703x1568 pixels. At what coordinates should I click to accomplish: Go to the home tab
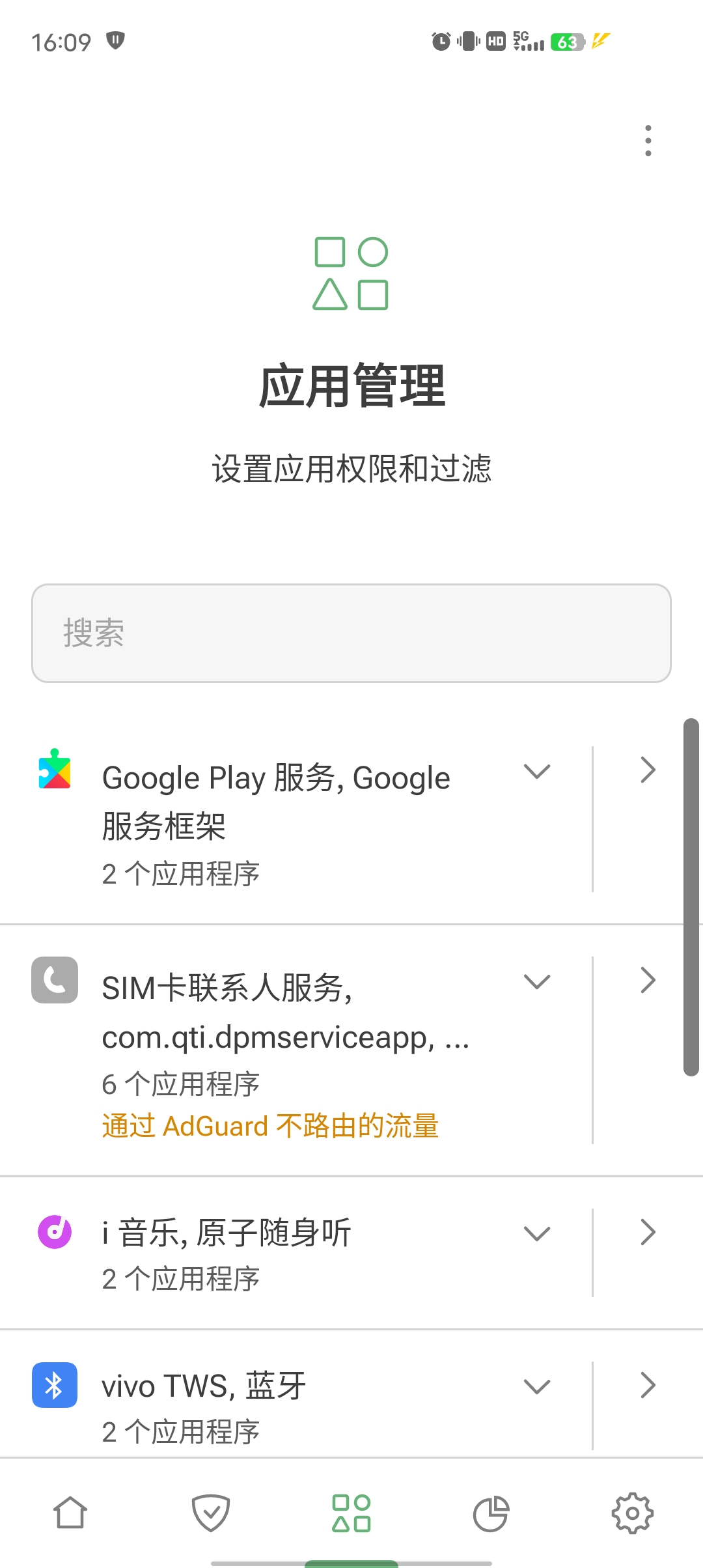pyautogui.click(x=70, y=1513)
